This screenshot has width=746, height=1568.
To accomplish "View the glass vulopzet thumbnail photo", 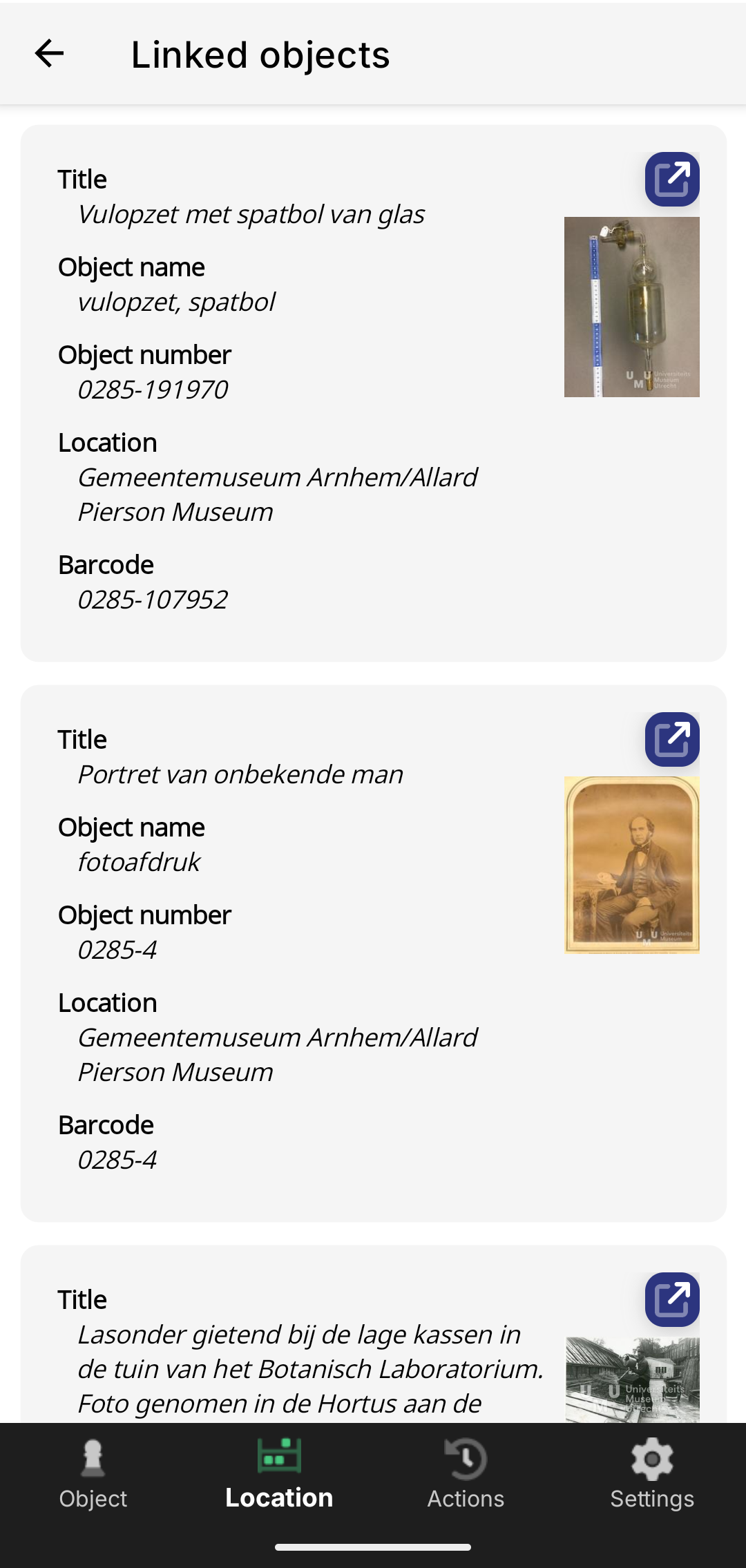I will click(x=632, y=306).
